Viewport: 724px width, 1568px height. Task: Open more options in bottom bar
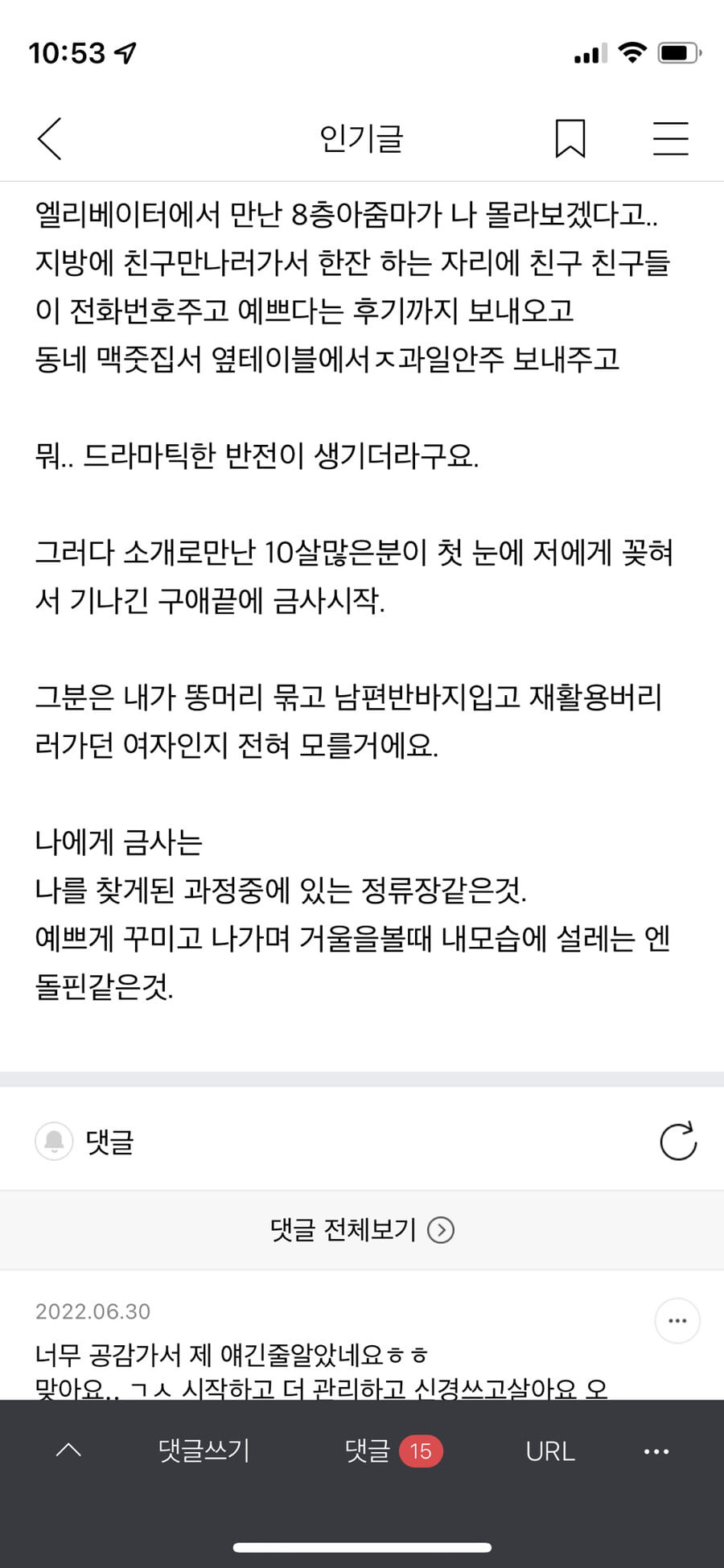click(x=656, y=1451)
